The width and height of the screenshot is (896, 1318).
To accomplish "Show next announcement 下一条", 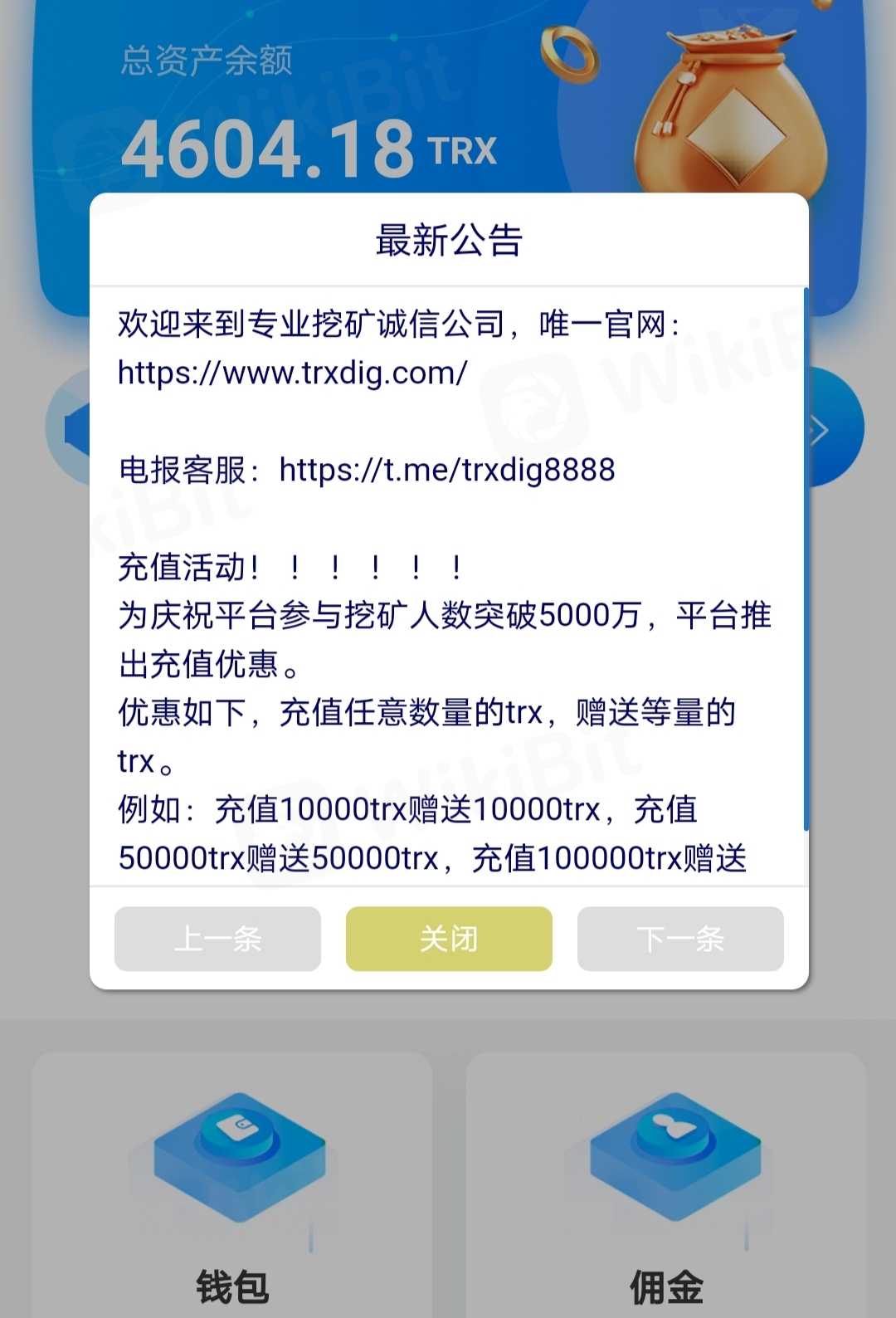I will 680,939.
